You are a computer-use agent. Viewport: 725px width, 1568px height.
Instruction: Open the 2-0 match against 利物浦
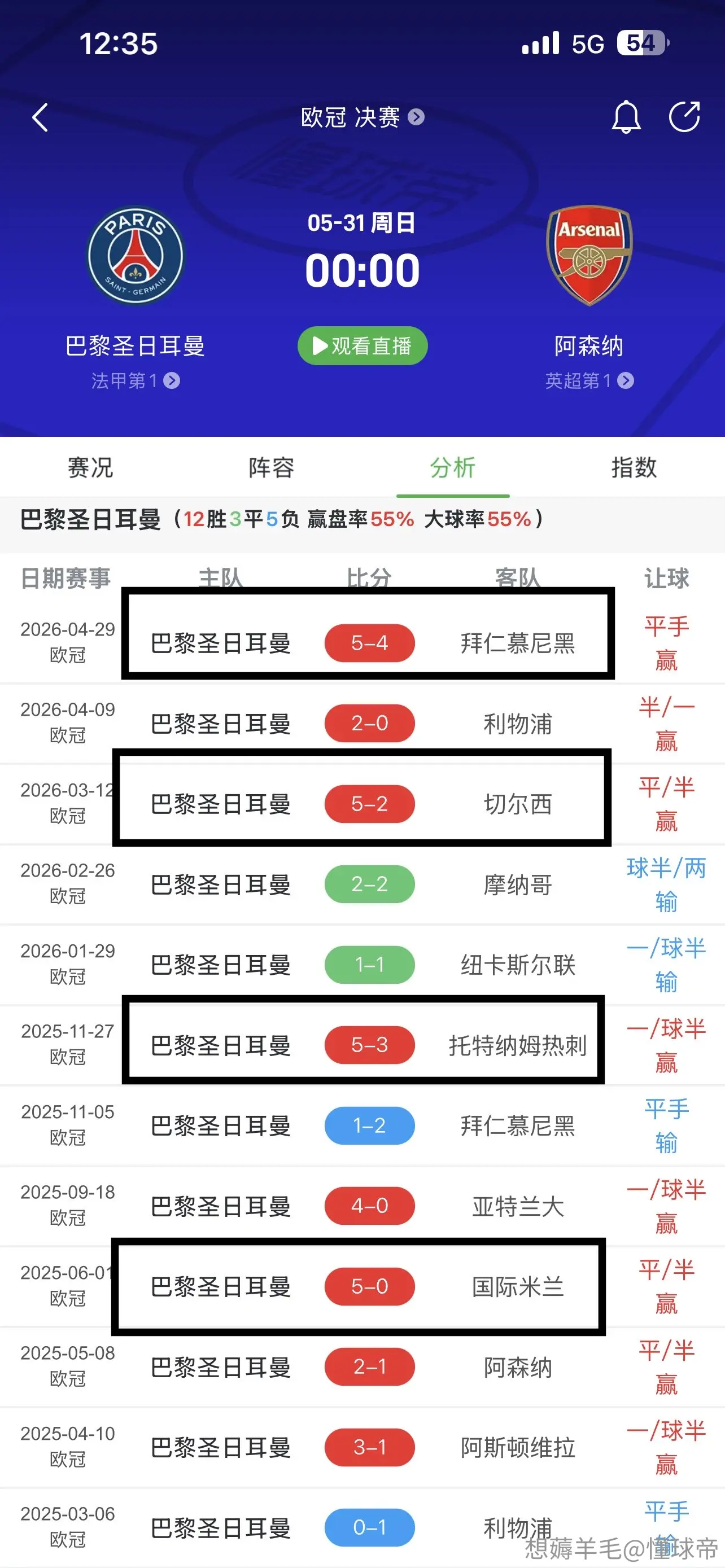(362, 723)
